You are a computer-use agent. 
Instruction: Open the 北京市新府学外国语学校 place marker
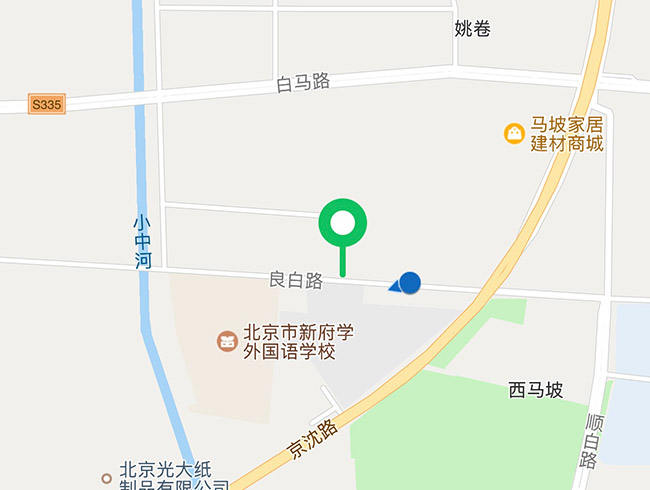tap(228, 342)
